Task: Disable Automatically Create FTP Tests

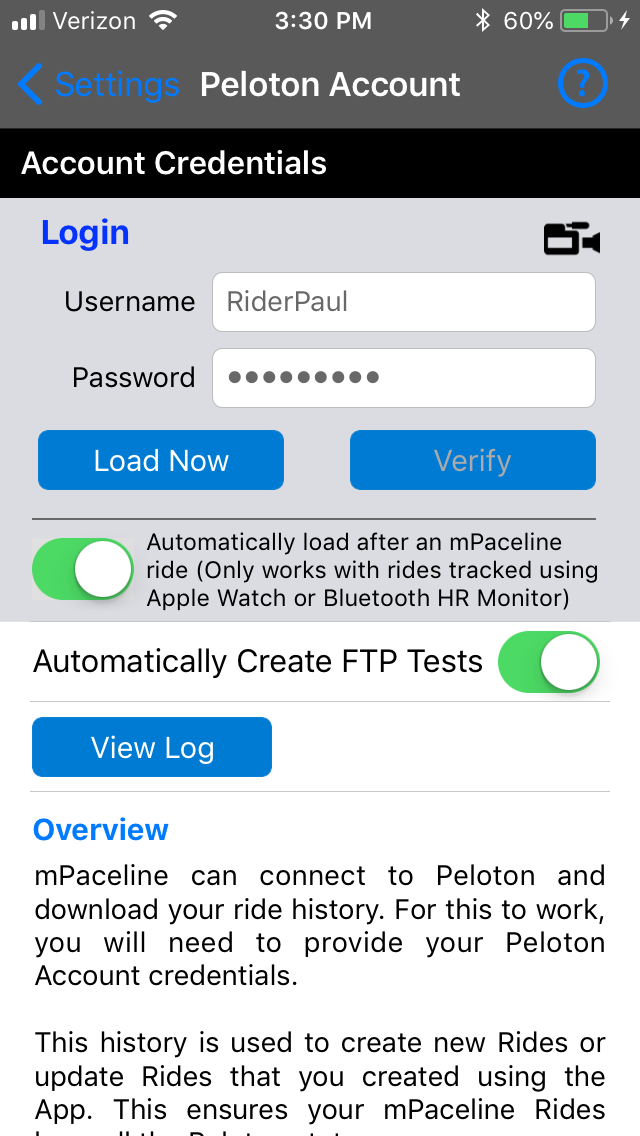Action: pyautogui.click(x=548, y=662)
